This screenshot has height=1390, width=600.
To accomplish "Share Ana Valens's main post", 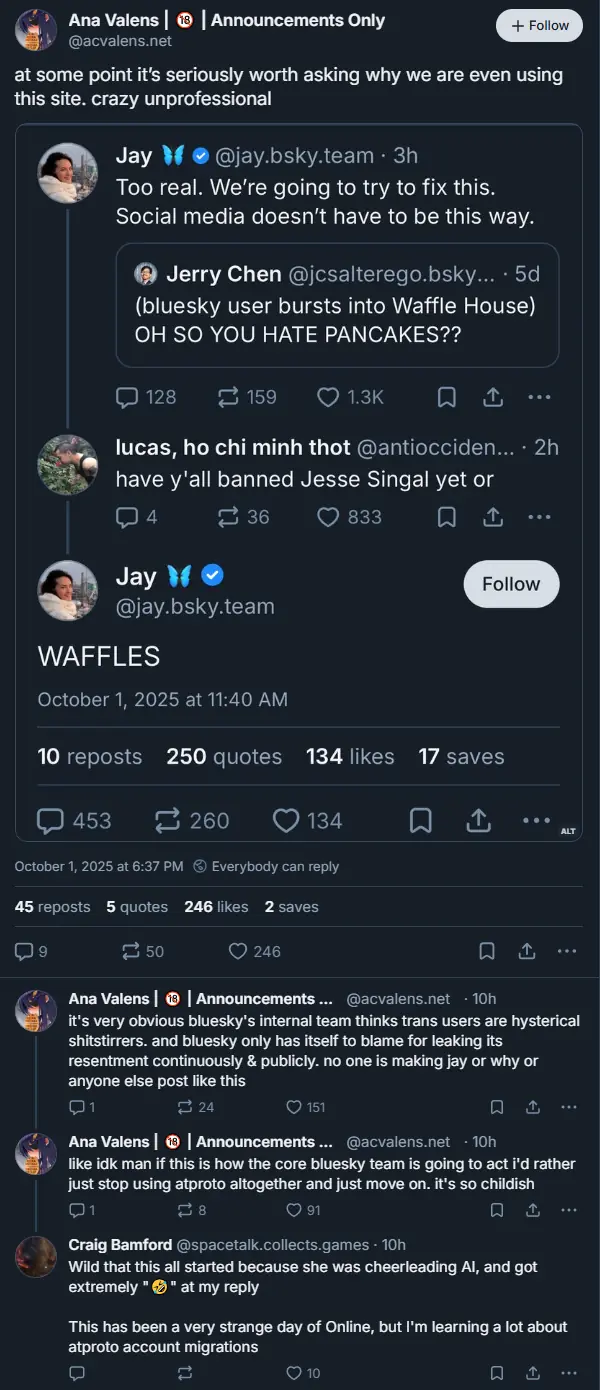I will pyautogui.click(x=527, y=951).
